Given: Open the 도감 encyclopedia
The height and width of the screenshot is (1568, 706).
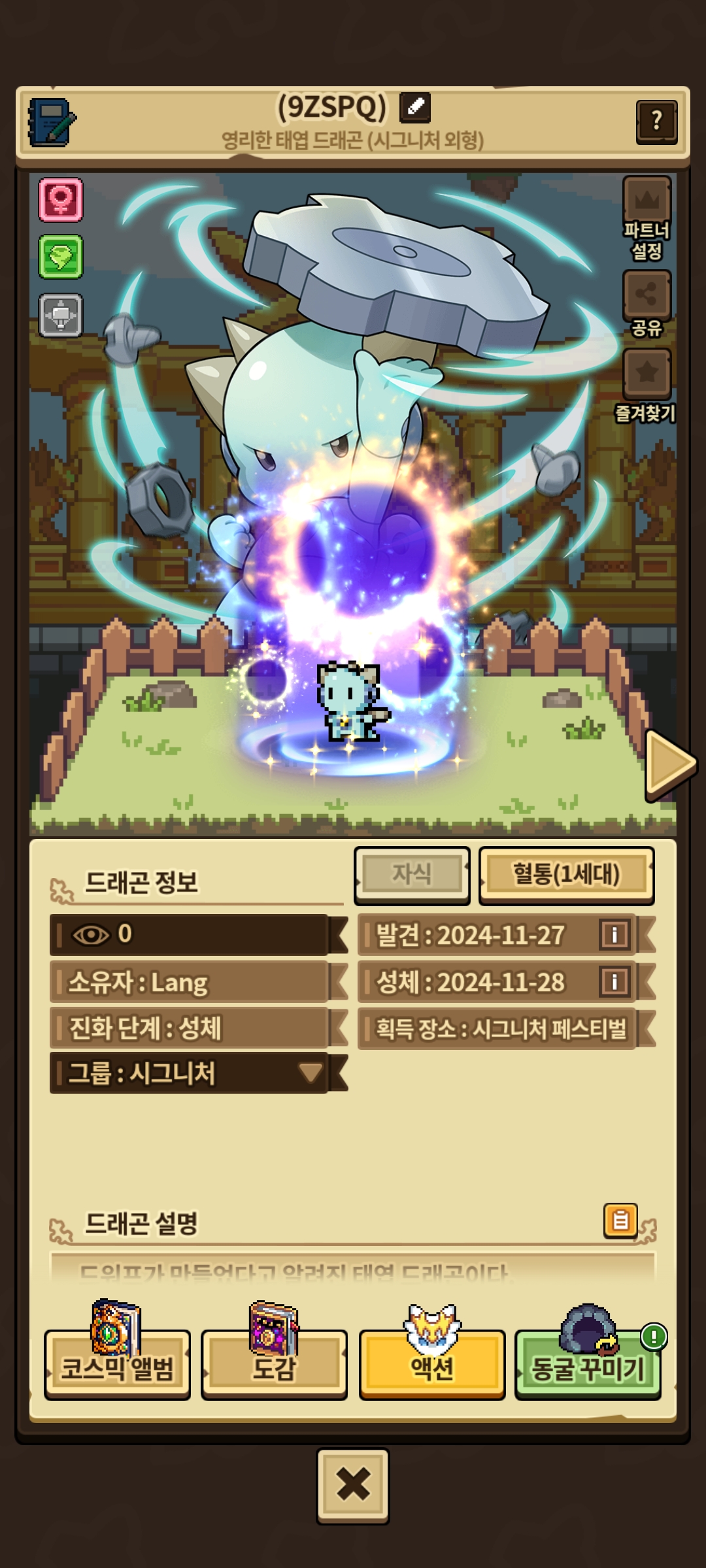Looking at the screenshot, I should click(x=274, y=1365).
